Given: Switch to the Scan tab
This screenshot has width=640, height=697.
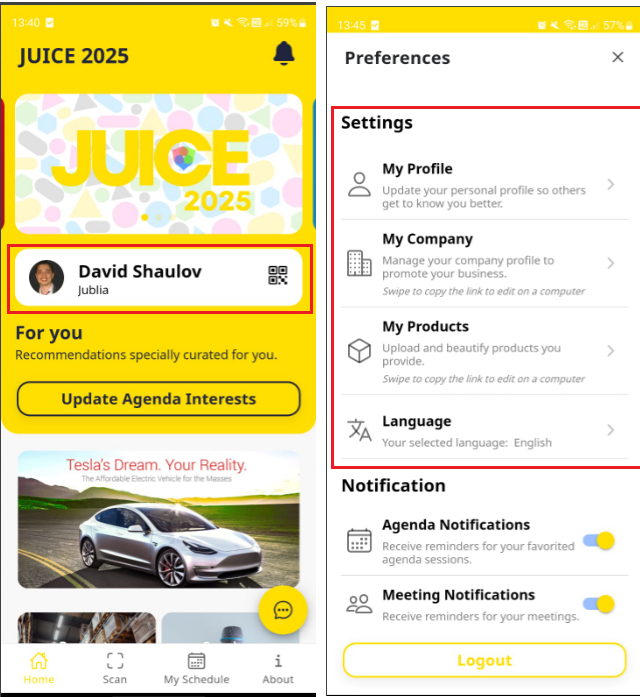Looking at the screenshot, I should (x=115, y=668).
